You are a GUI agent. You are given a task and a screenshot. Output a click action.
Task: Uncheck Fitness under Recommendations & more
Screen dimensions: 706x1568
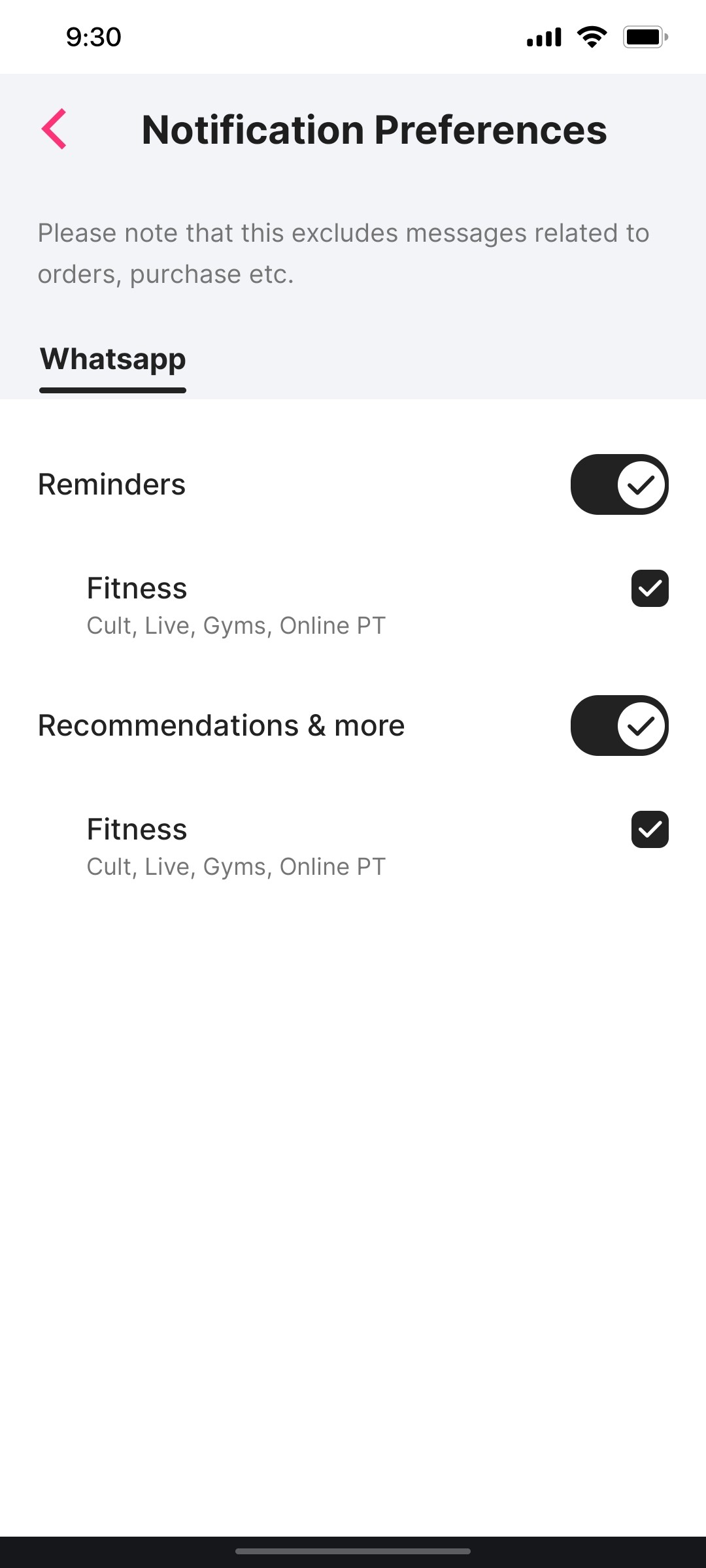(650, 829)
